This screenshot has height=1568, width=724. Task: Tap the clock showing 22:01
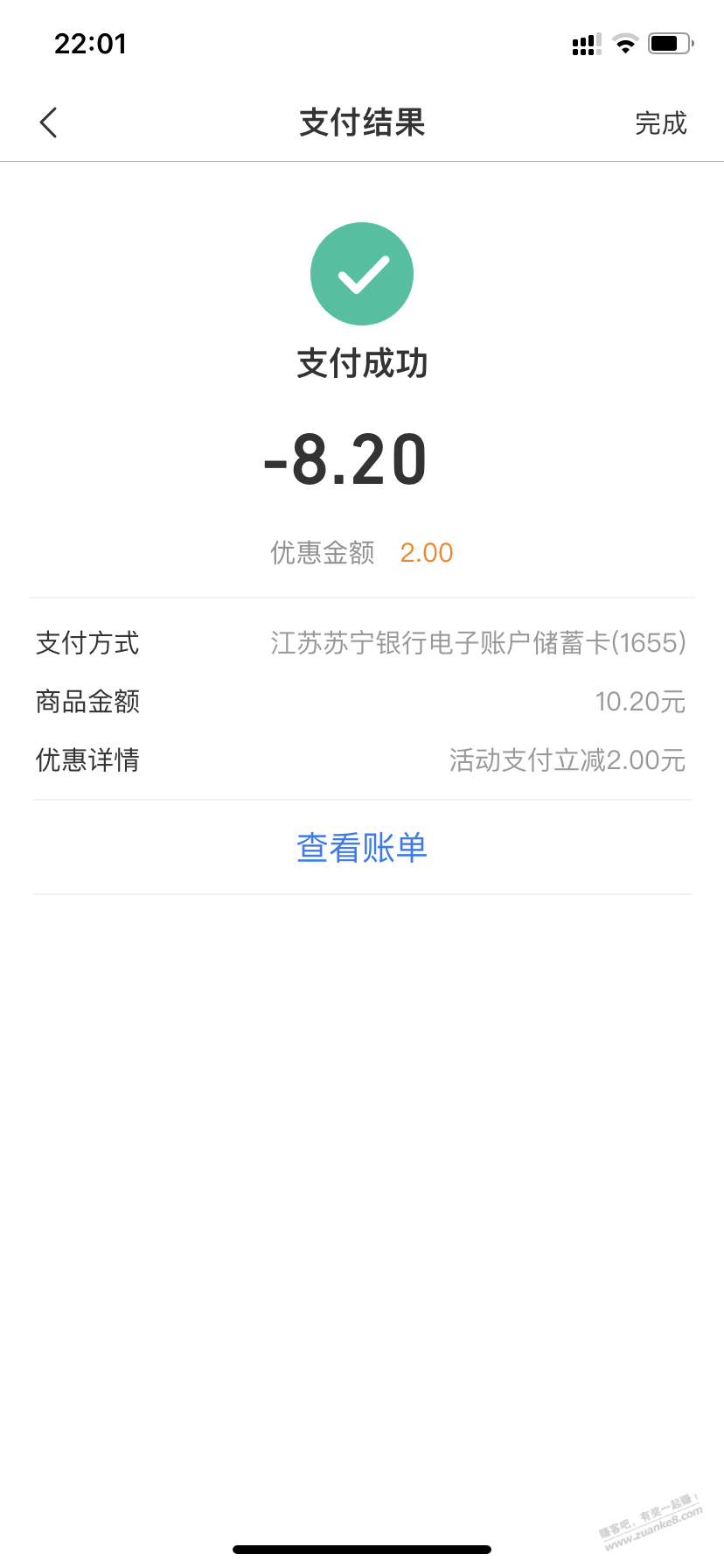pyautogui.click(x=91, y=42)
